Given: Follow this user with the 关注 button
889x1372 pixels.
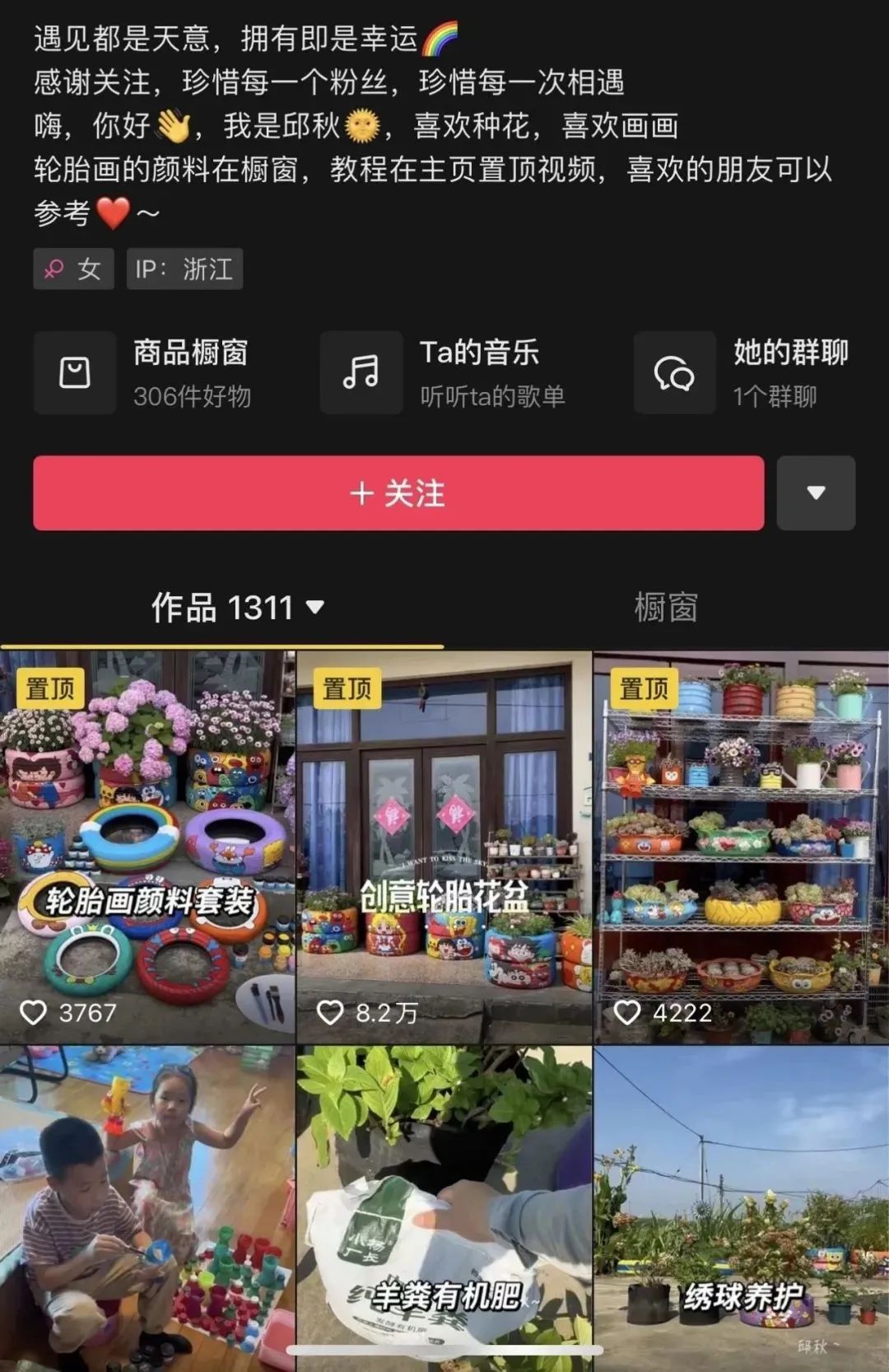Looking at the screenshot, I should (x=398, y=493).
